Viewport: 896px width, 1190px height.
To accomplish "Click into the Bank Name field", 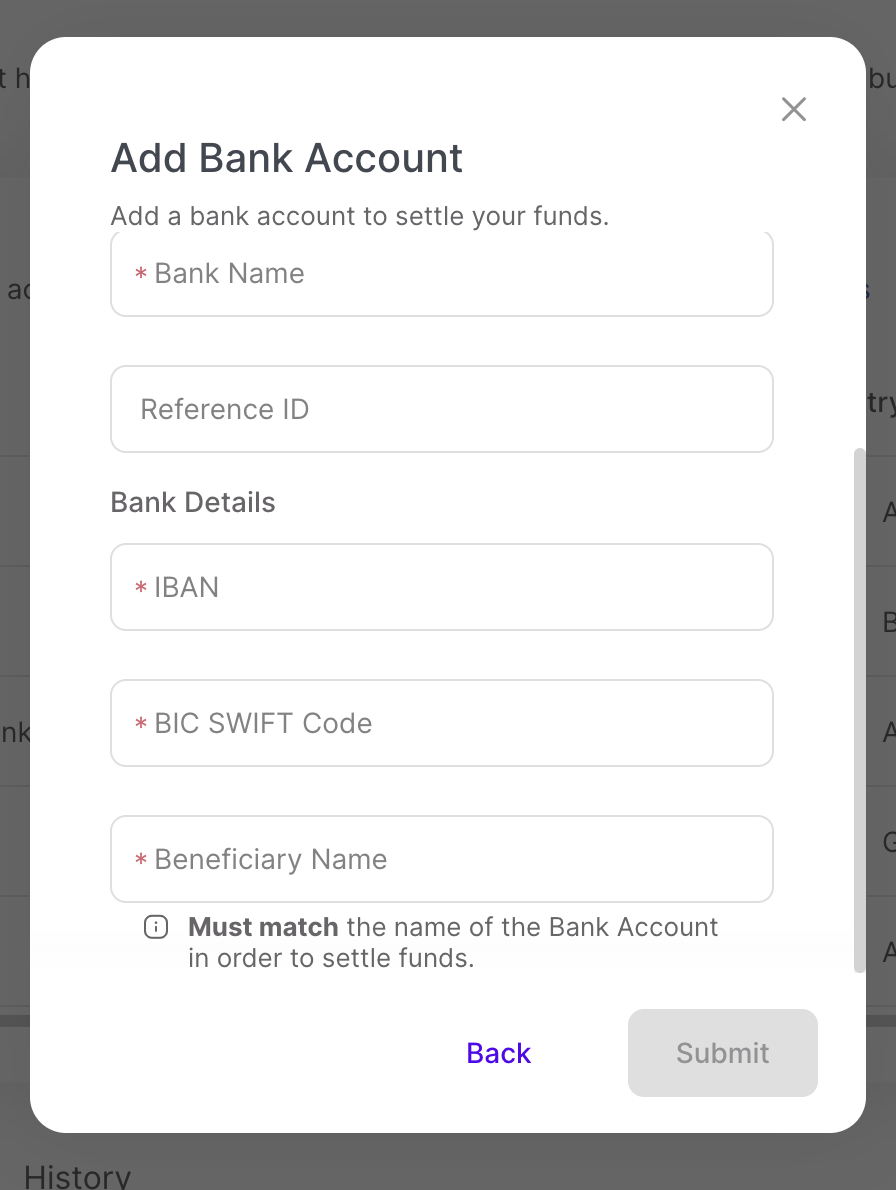I will coord(442,273).
